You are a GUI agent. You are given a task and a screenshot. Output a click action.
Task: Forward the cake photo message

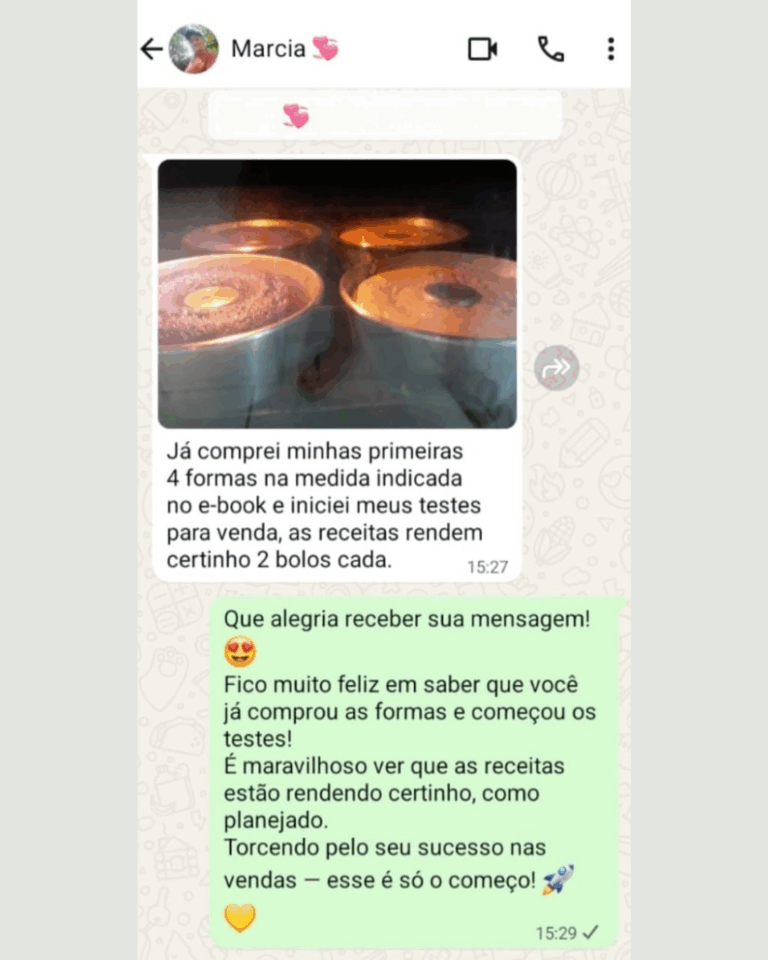click(556, 368)
